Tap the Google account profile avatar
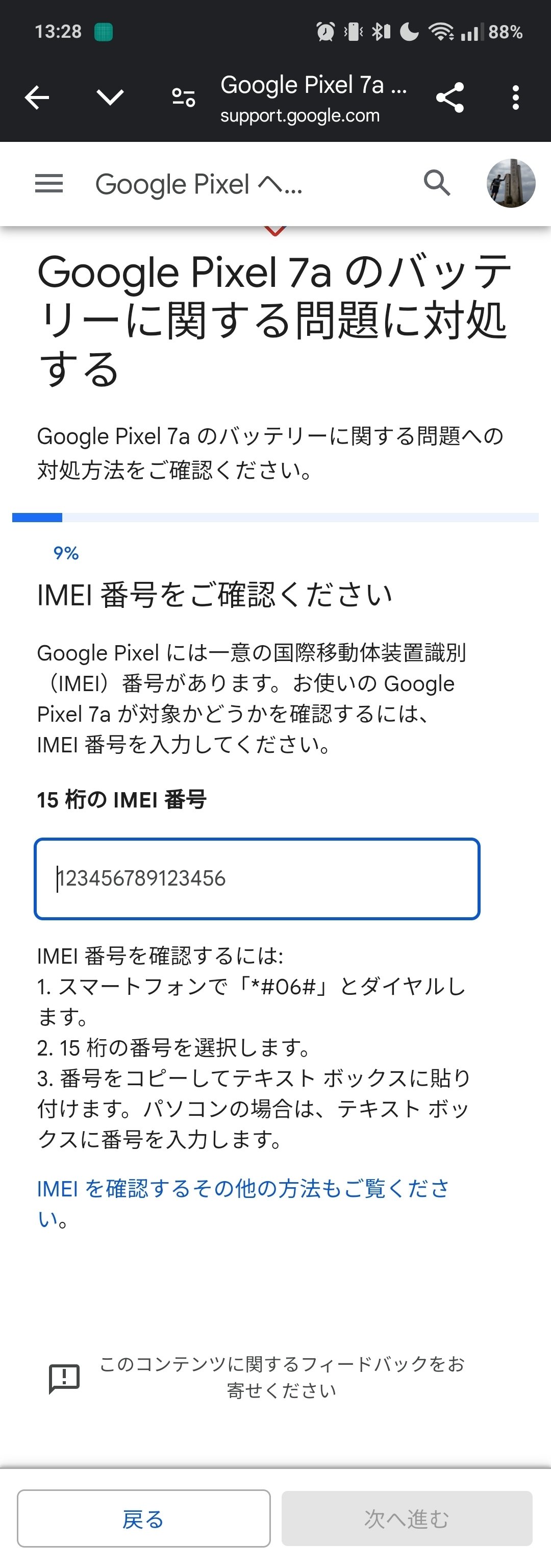The image size is (551, 1568). pyautogui.click(x=512, y=184)
